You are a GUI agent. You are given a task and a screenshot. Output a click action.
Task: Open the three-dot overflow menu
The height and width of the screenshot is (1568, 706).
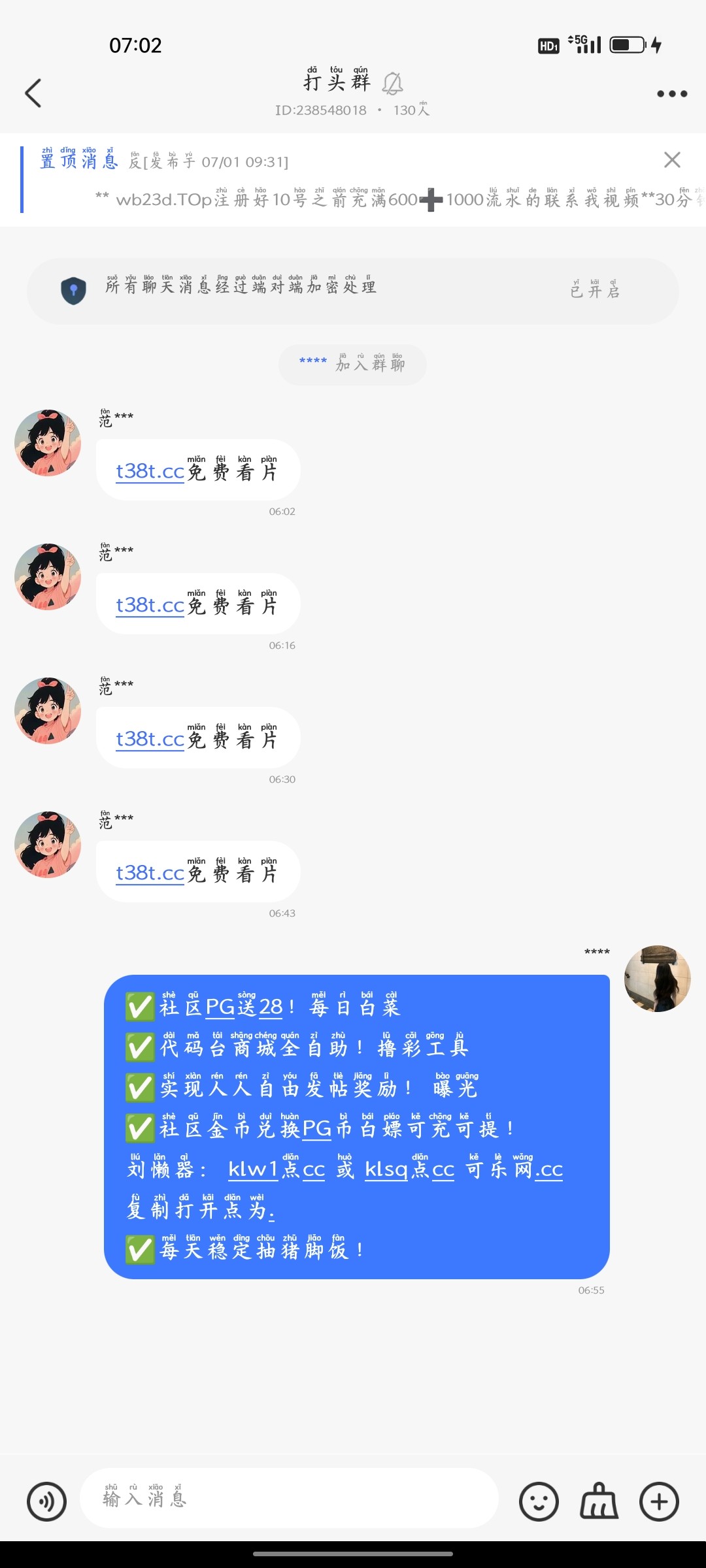tap(671, 93)
